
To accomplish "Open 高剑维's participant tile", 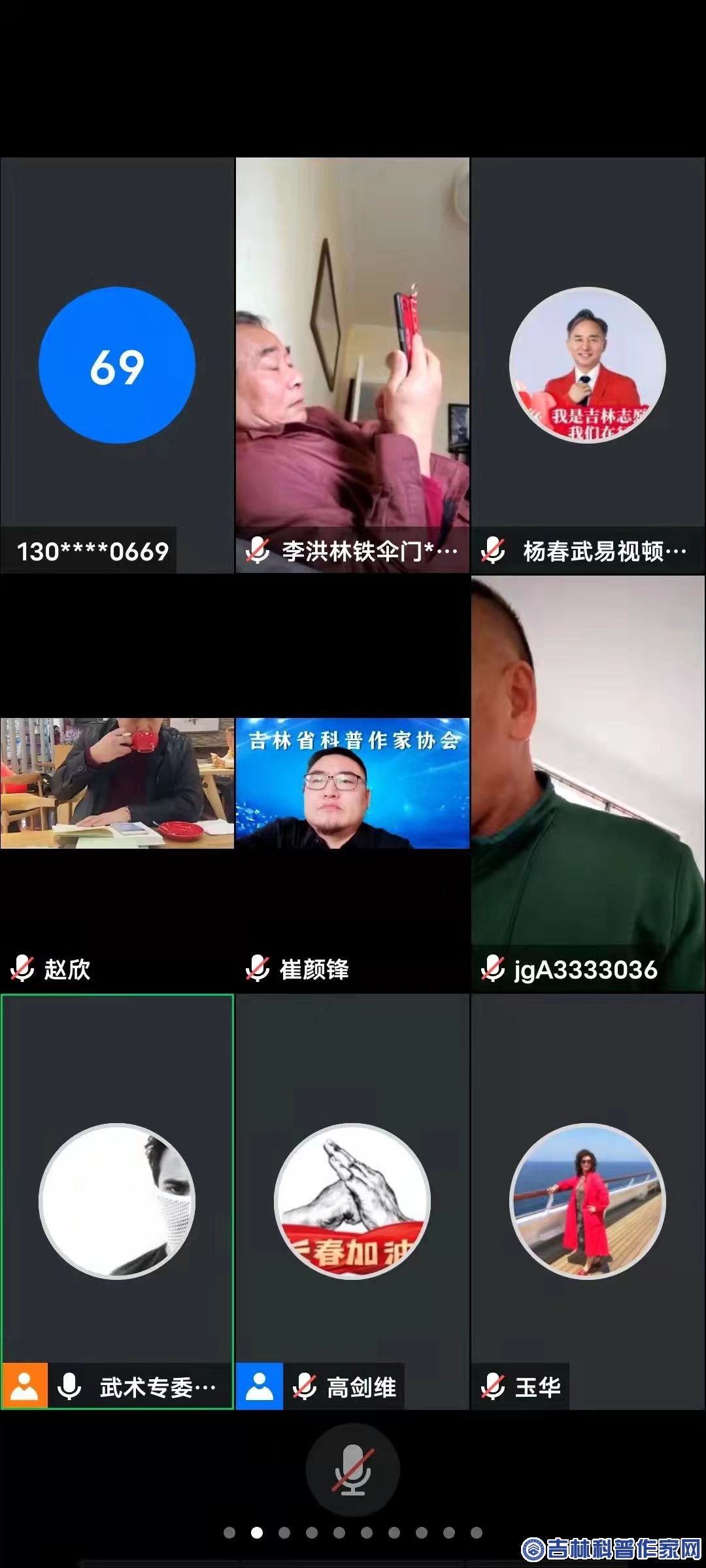I will point(352,1201).
